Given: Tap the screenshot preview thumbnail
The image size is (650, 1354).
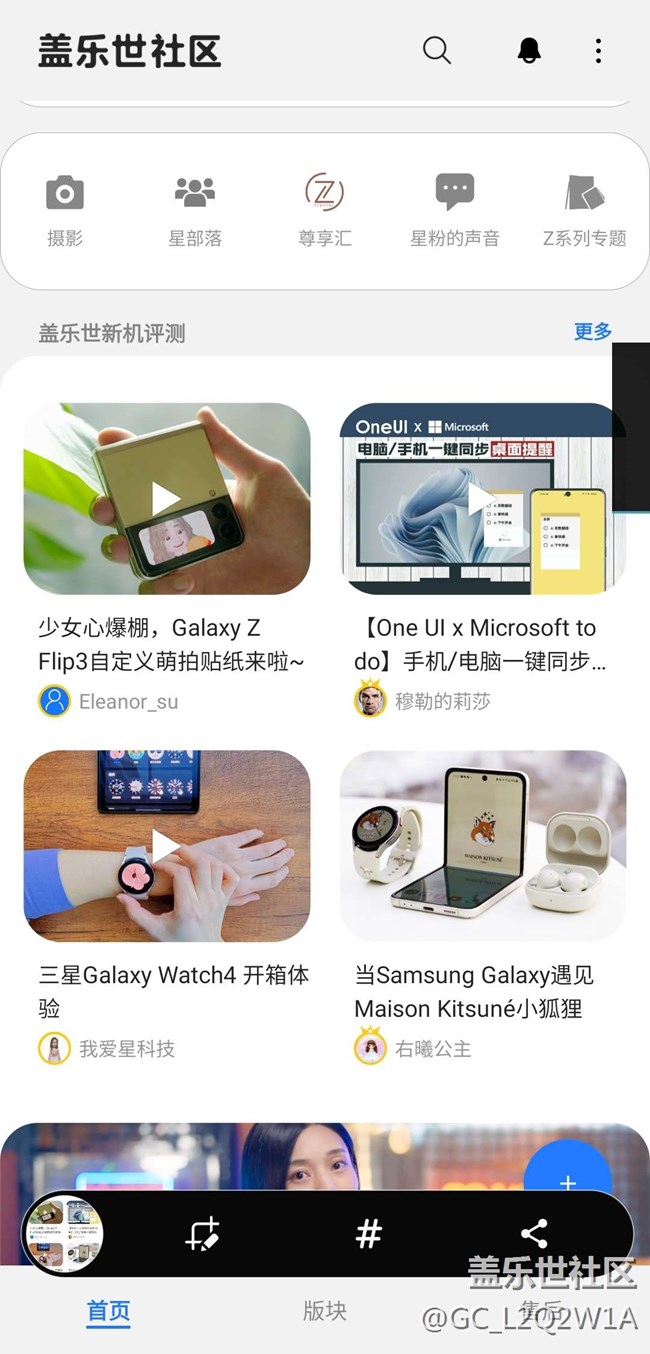Looking at the screenshot, I should pos(64,1234).
